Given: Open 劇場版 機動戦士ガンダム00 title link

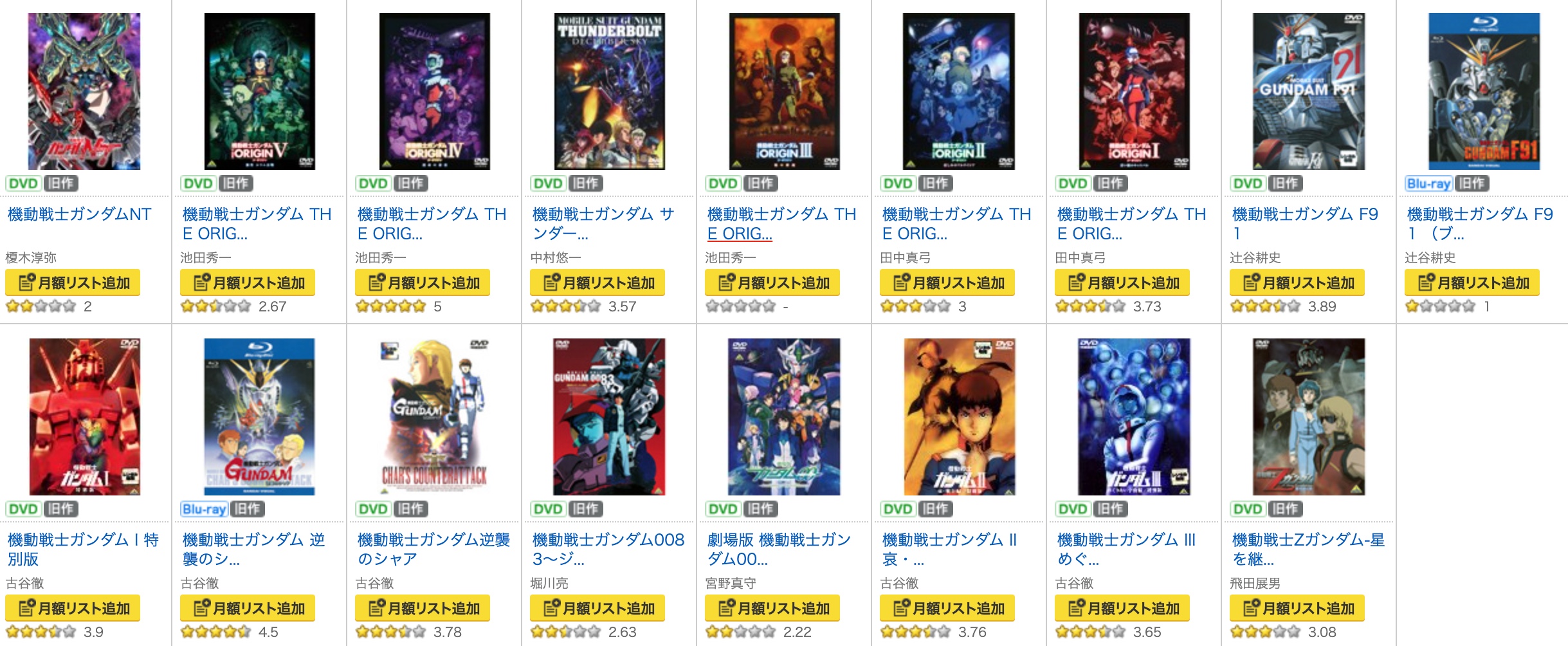Looking at the screenshot, I should point(778,549).
